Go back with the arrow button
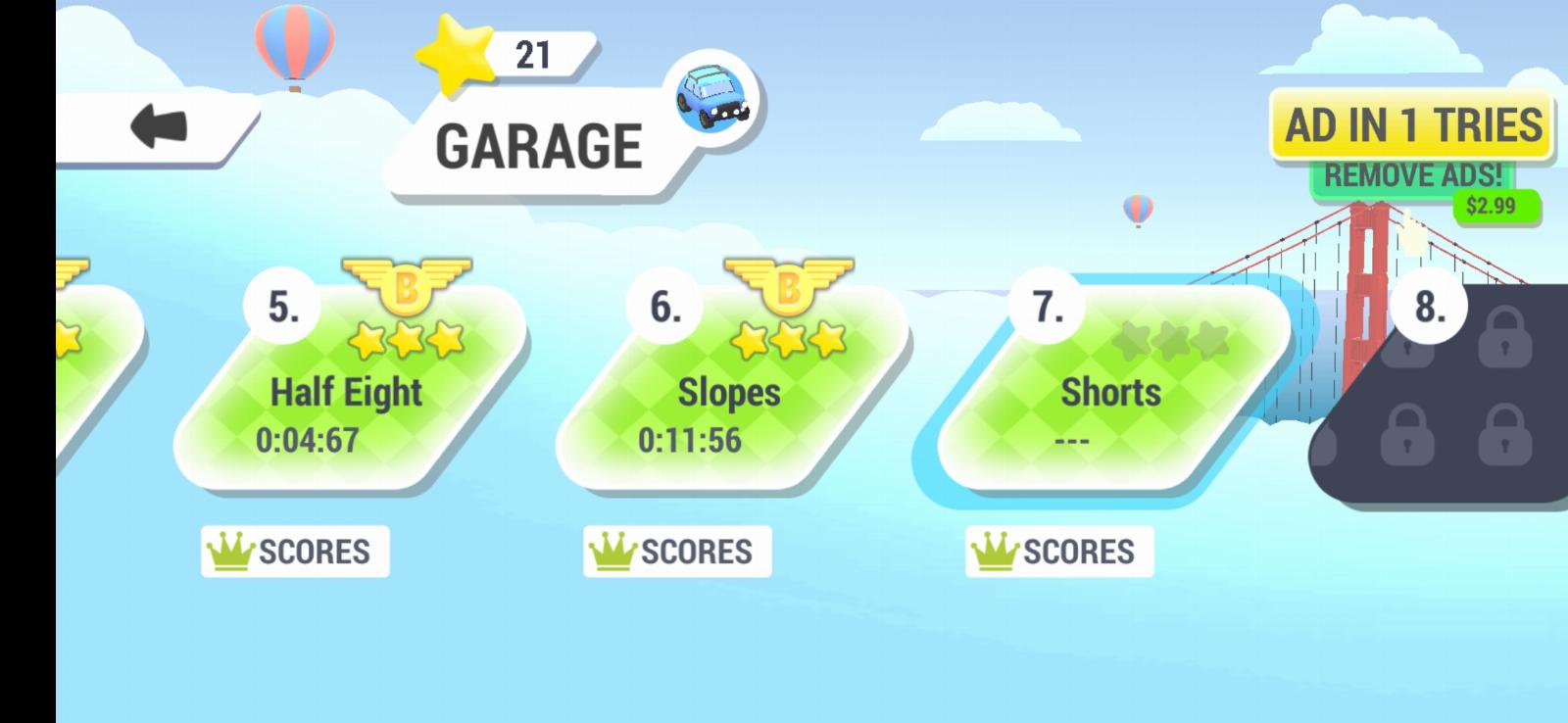 click(x=159, y=127)
